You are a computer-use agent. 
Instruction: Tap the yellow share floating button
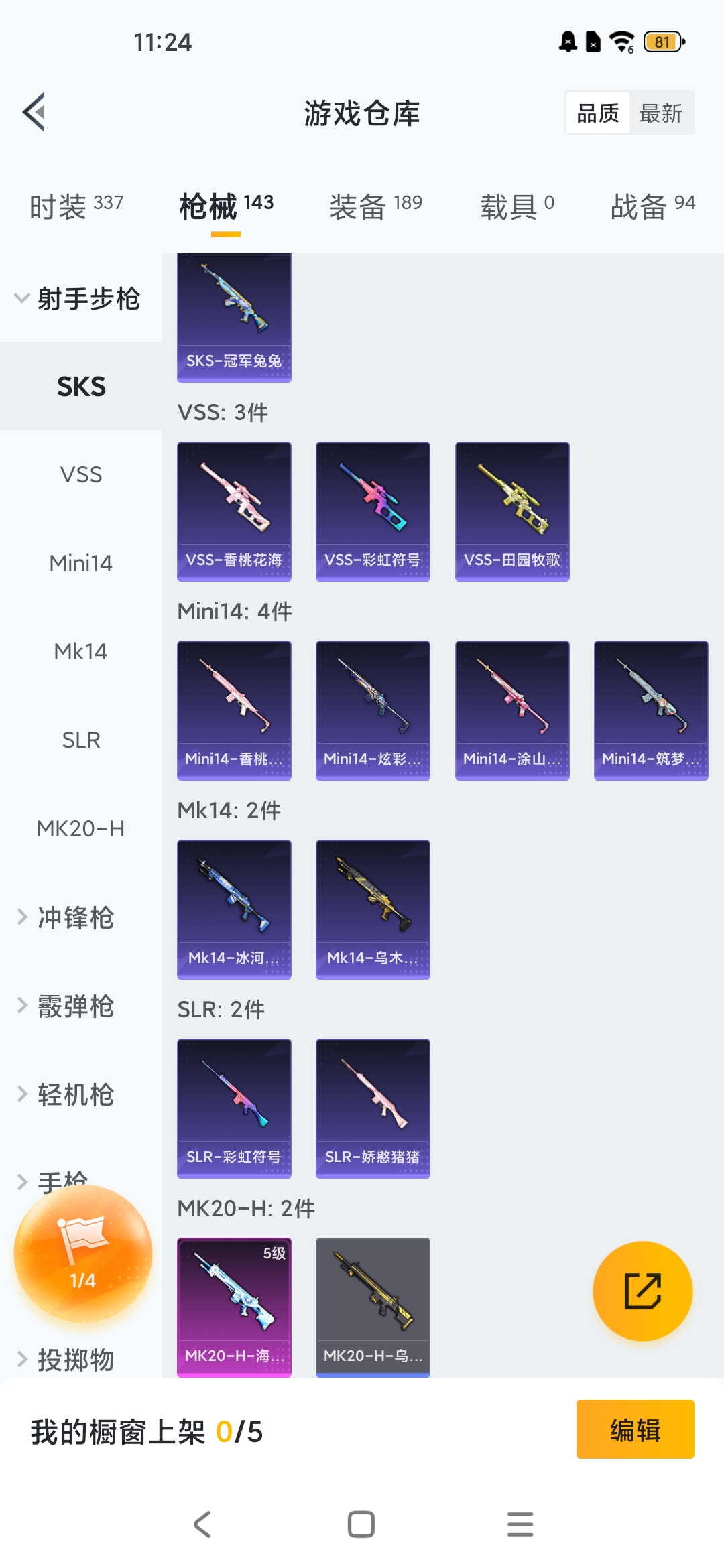[642, 1291]
